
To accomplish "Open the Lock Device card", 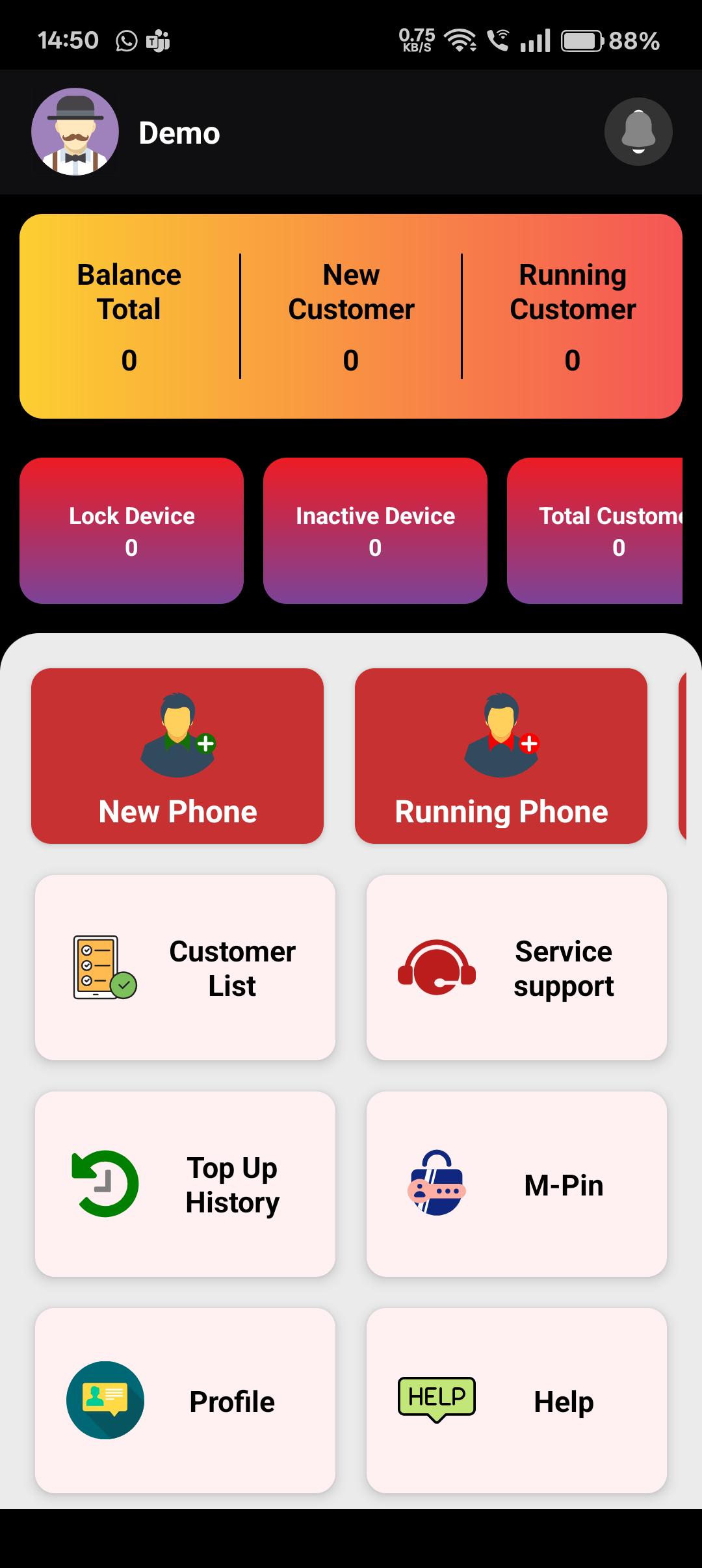I will (x=131, y=530).
